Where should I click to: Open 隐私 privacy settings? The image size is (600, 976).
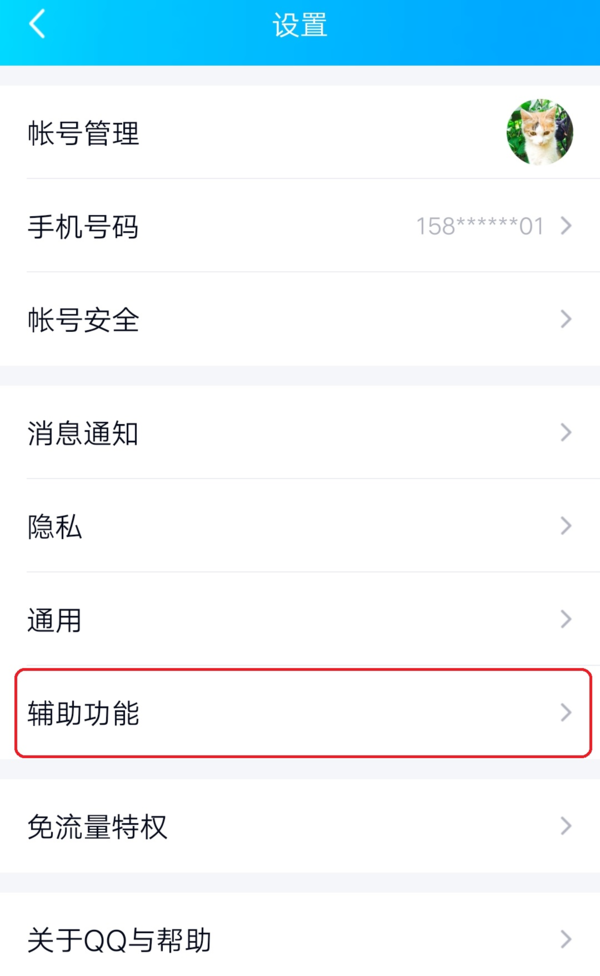coord(300,526)
